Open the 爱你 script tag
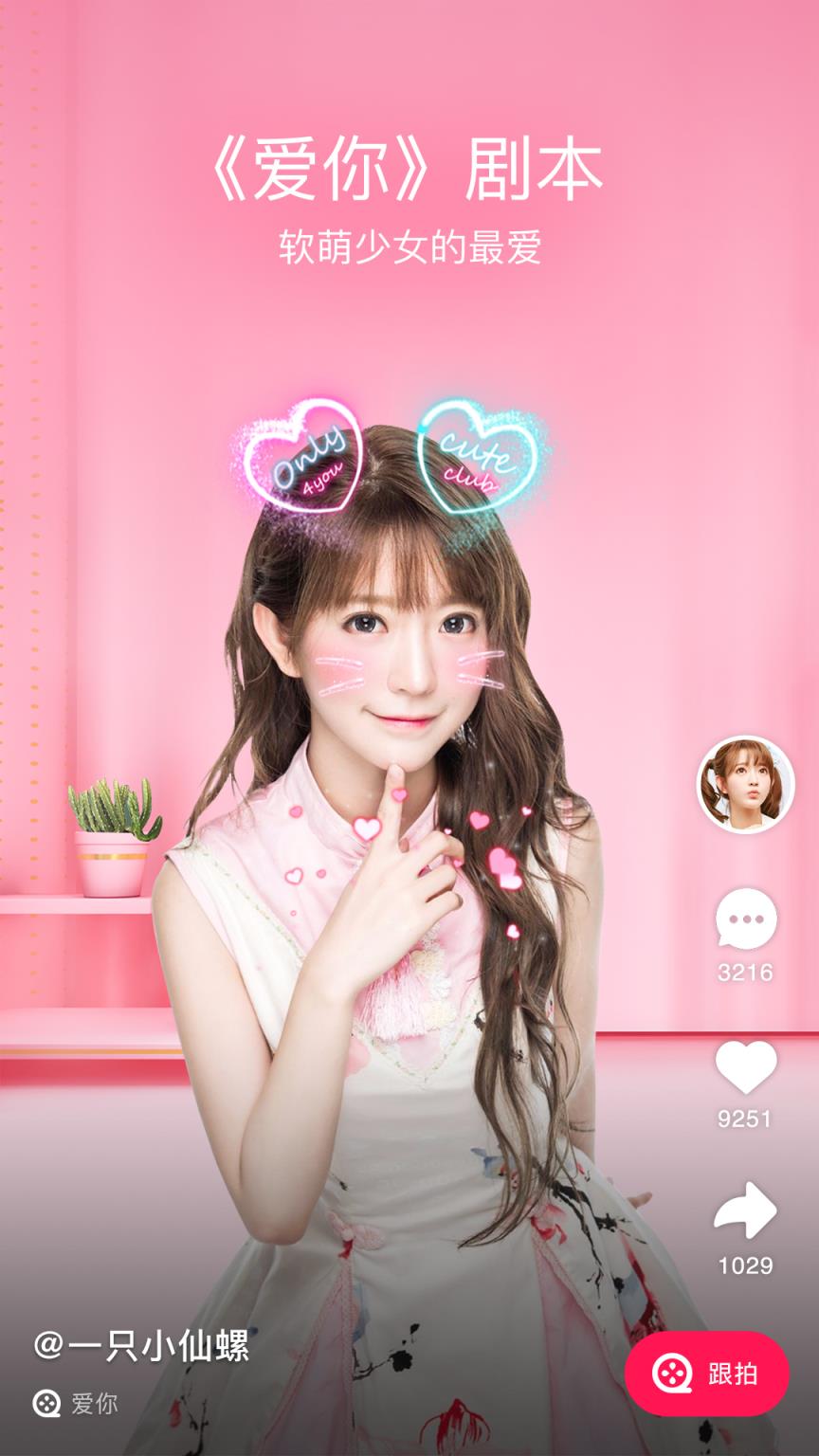Viewport: 819px width, 1456px height. (x=78, y=1403)
